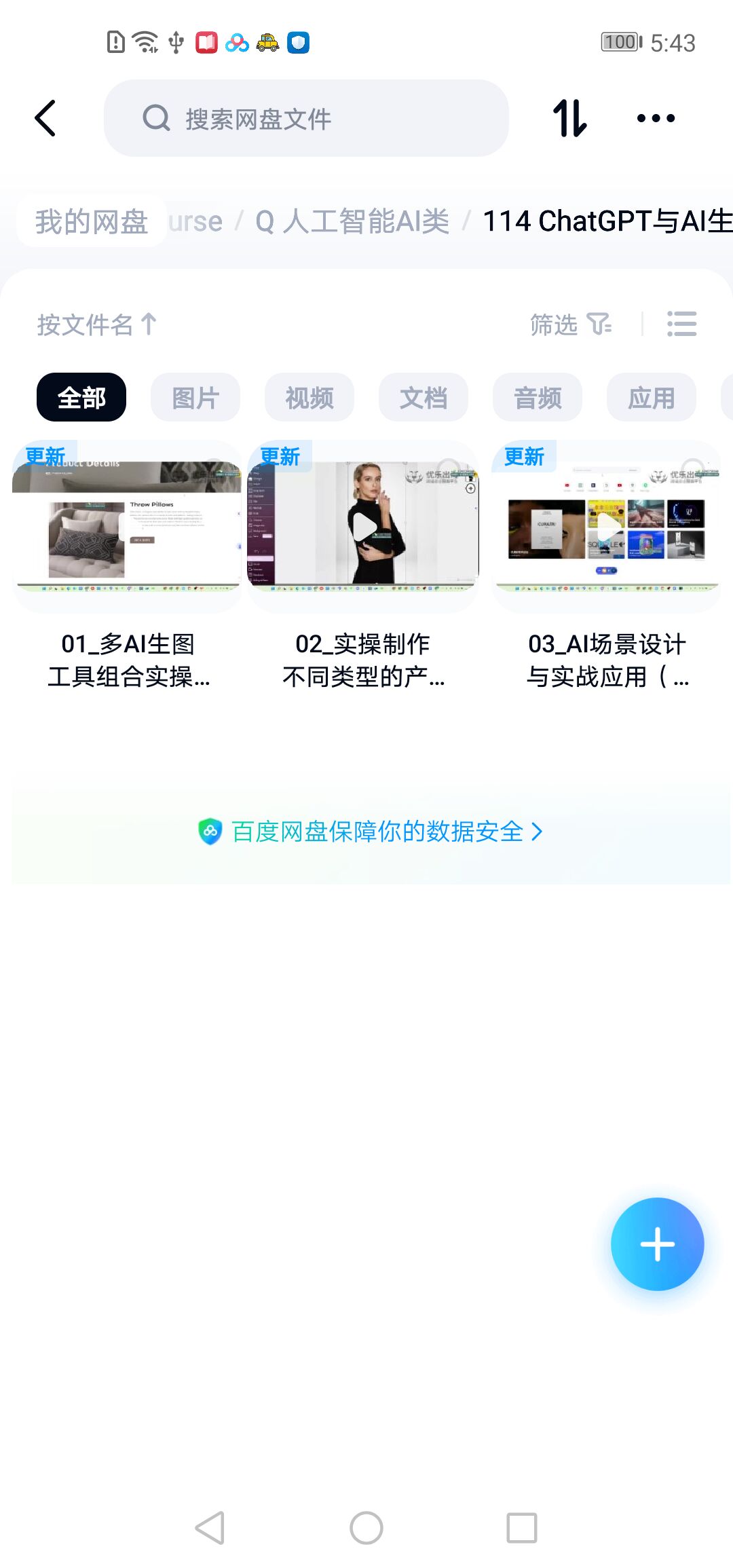733x1568 pixels.
Task: Open video 02_实操制作不同类型的产
Action: point(364,527)
